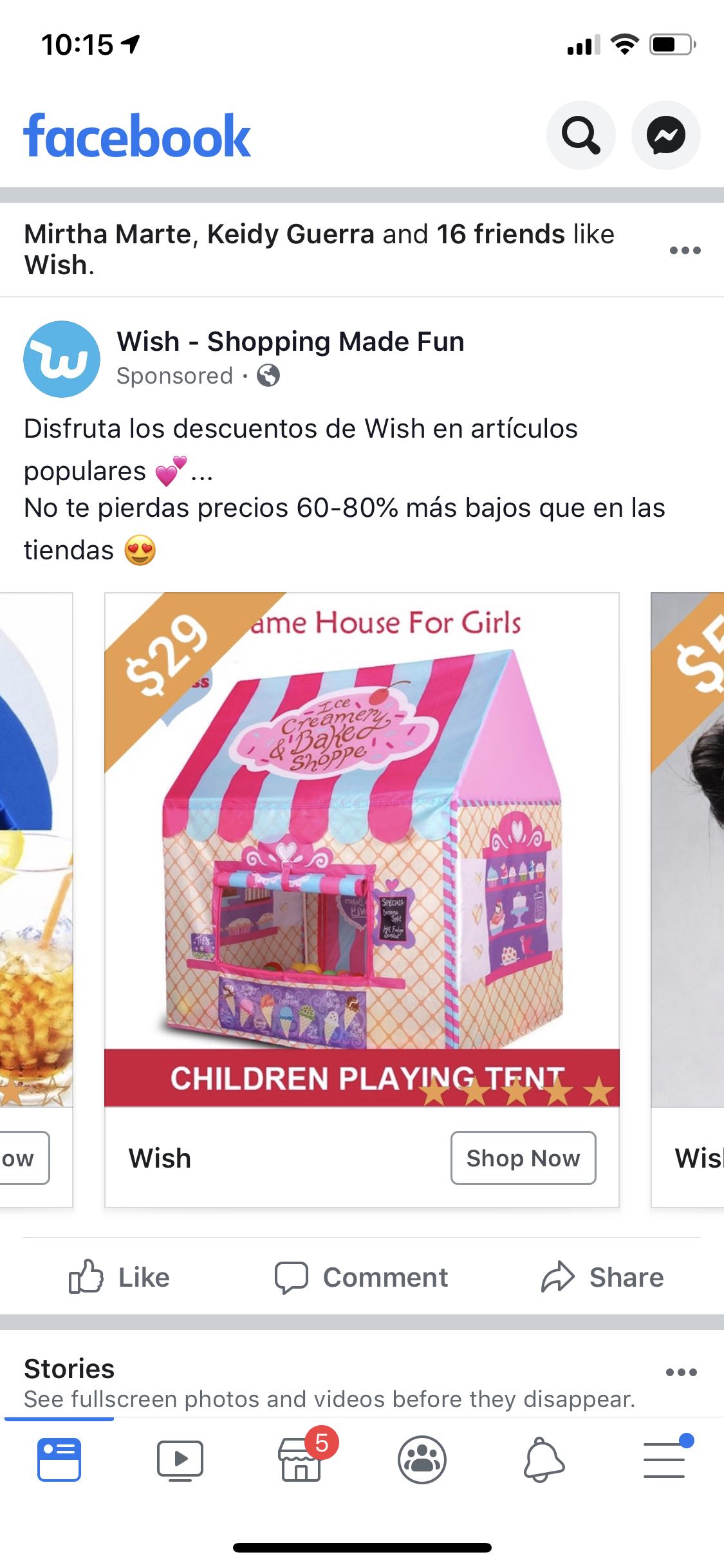Open the Wish page profile picture

click(x=62, y=359)
